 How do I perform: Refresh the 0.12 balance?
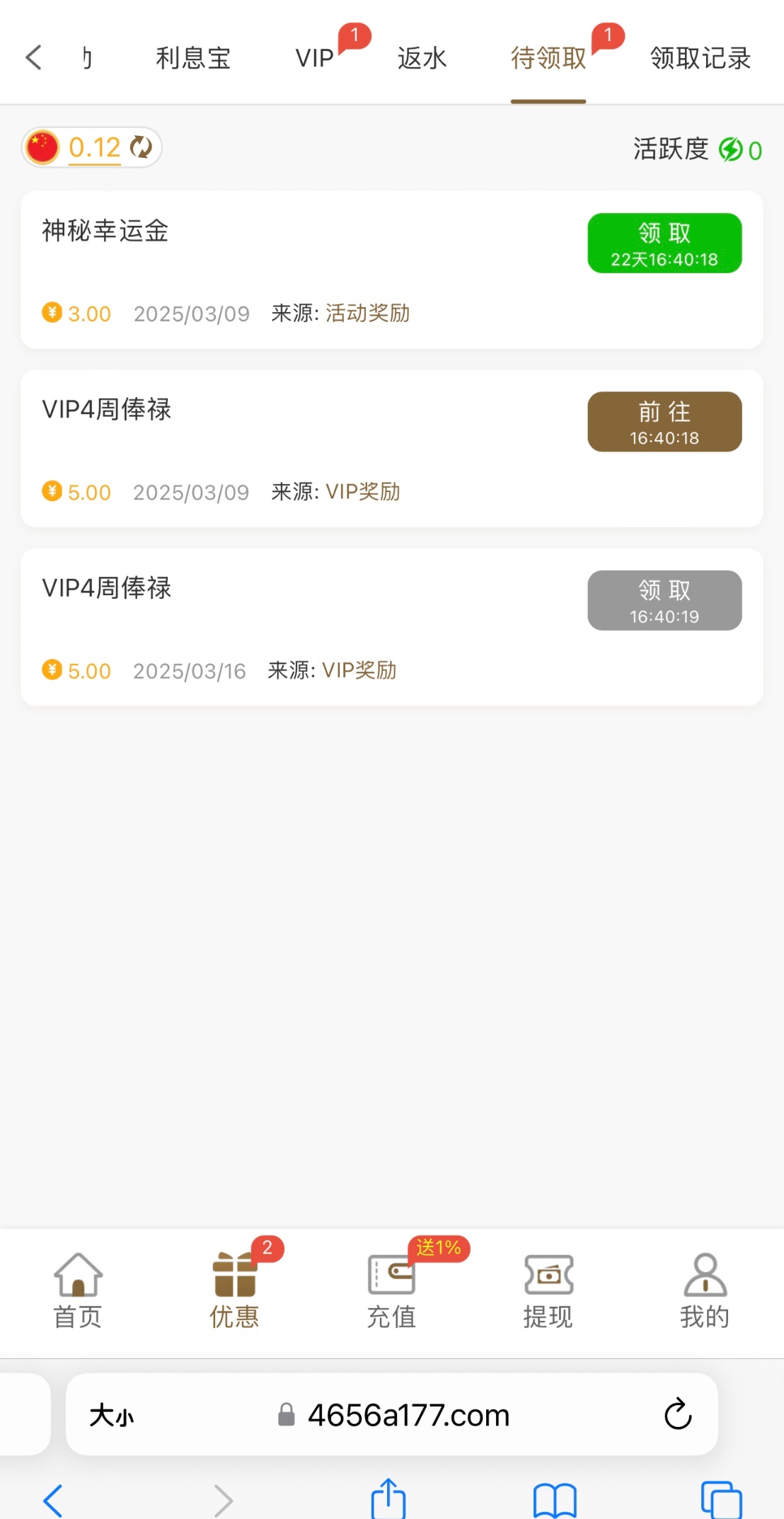[x=142, y=147]
